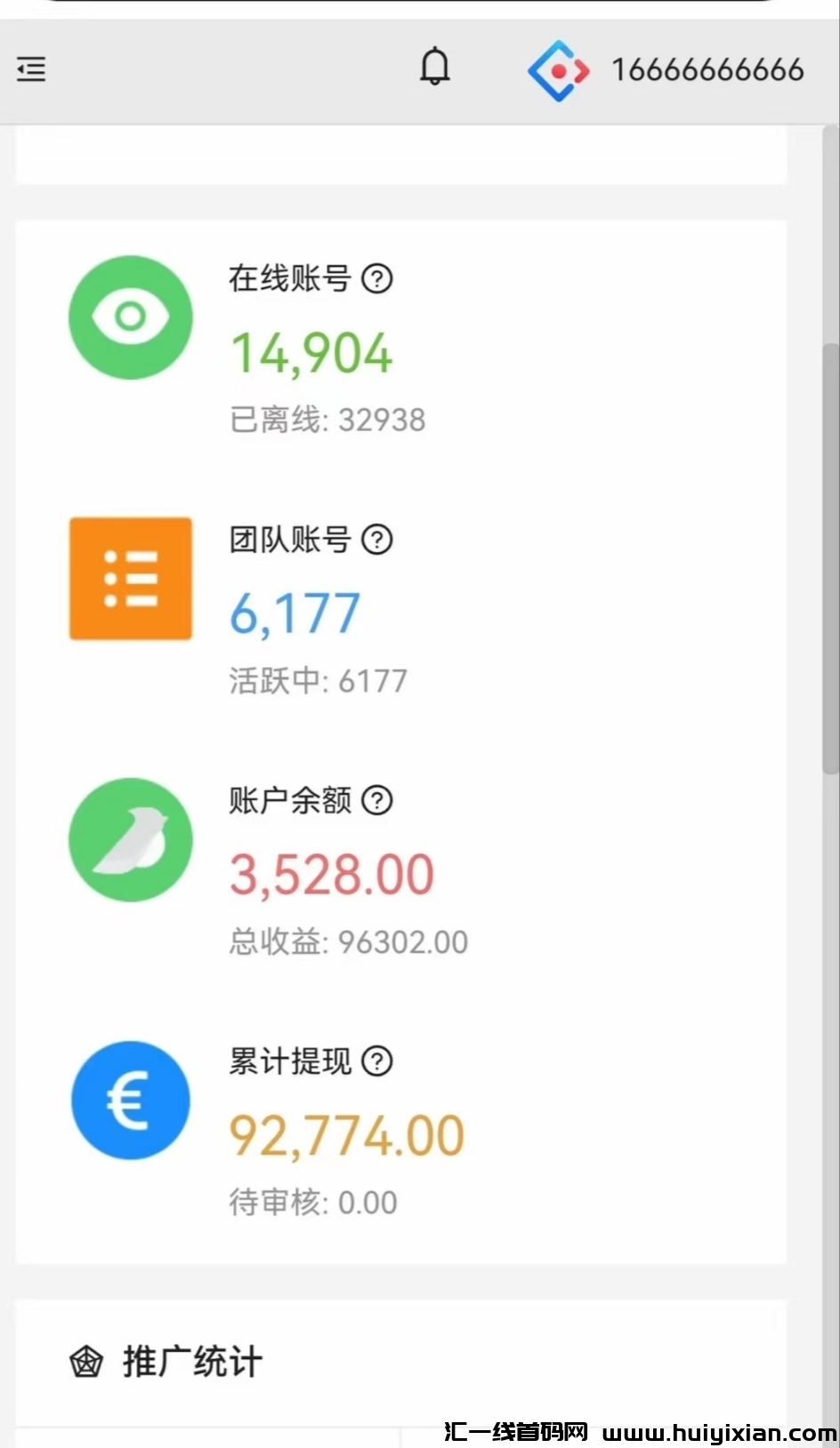The height and width of the screenshot is (1448, 840).
Task: Open the side menu drawer
Action: coord(31,69)
